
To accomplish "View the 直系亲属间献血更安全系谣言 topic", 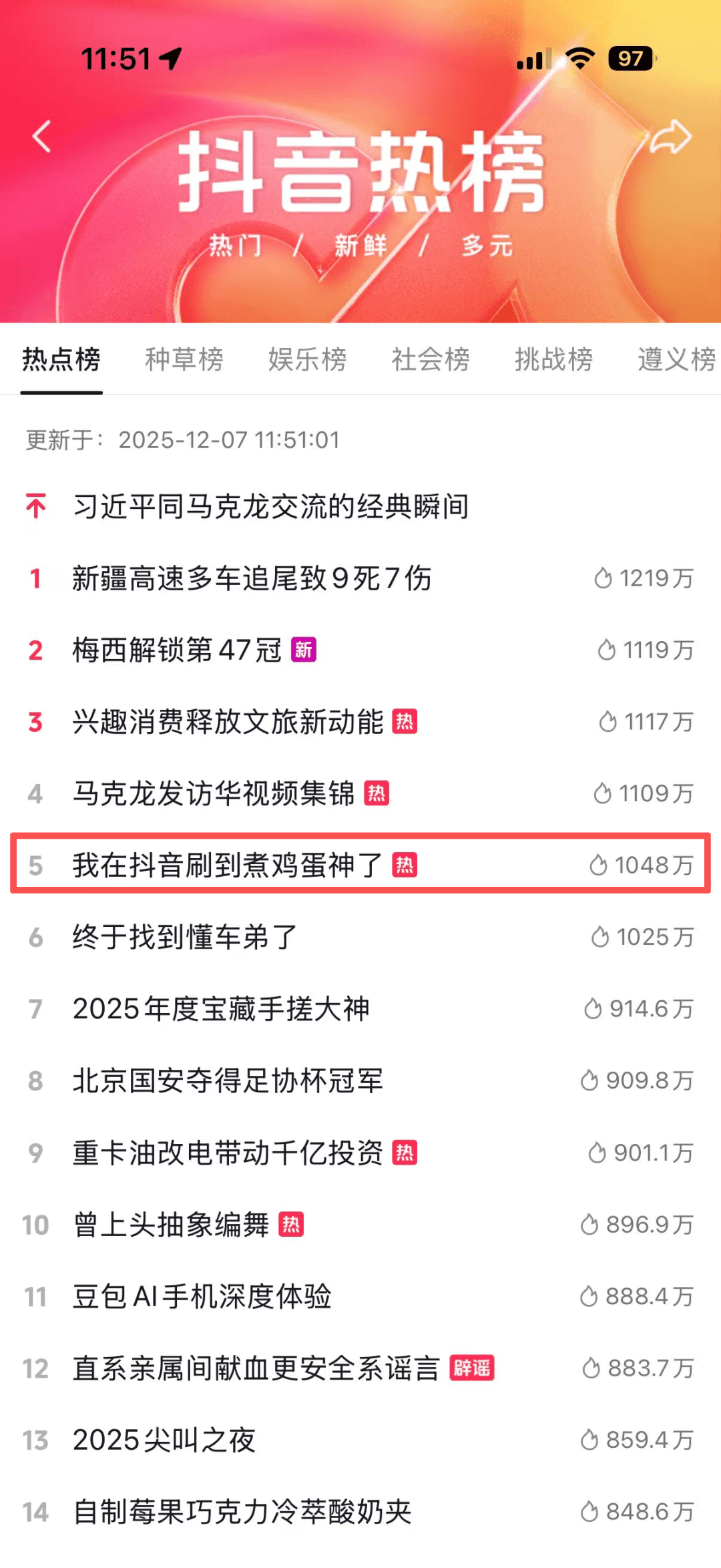I will pyautogui.click(x=256, y=1368).
